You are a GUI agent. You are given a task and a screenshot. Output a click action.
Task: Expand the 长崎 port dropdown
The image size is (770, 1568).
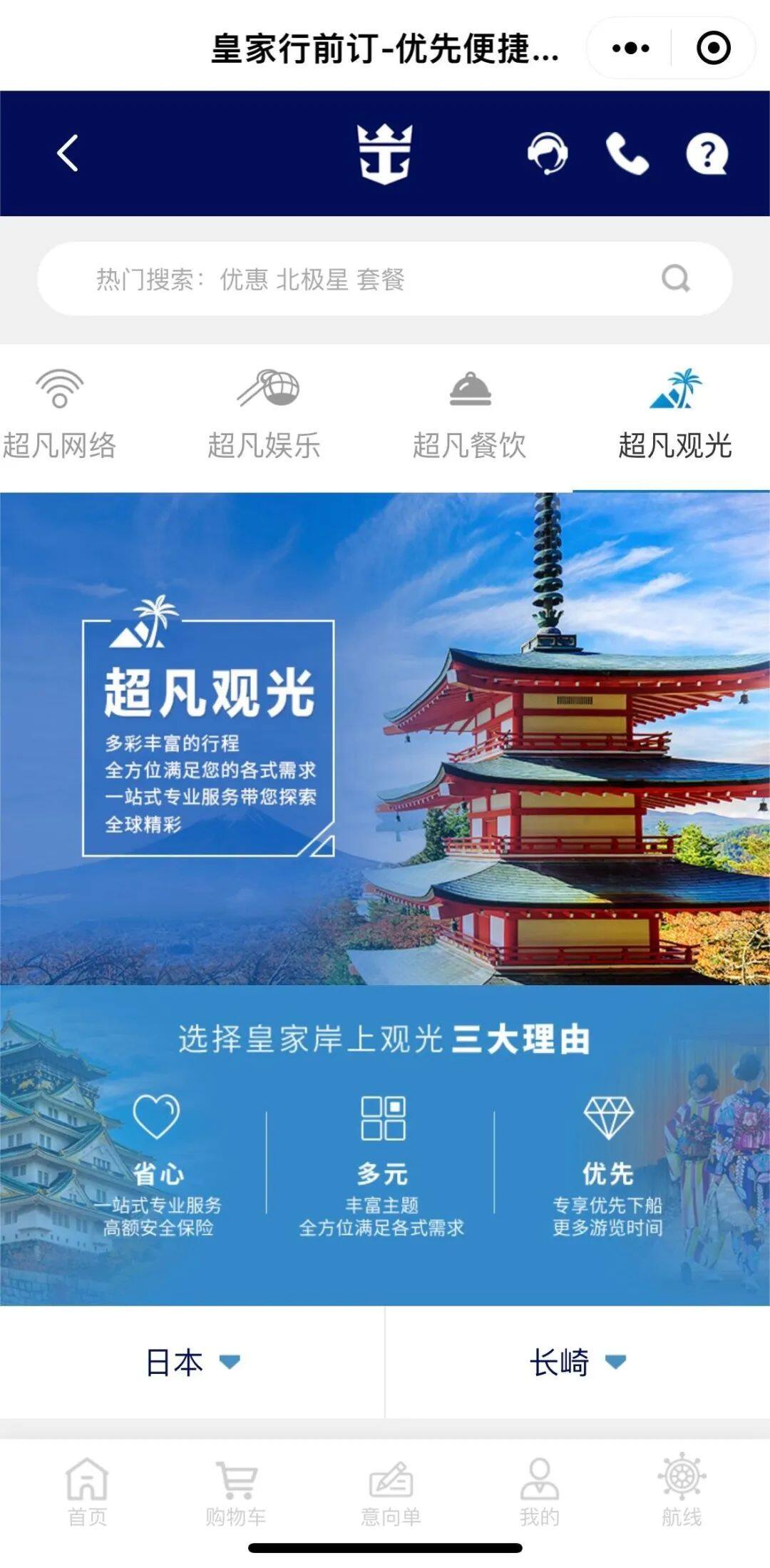(577, 1362)
